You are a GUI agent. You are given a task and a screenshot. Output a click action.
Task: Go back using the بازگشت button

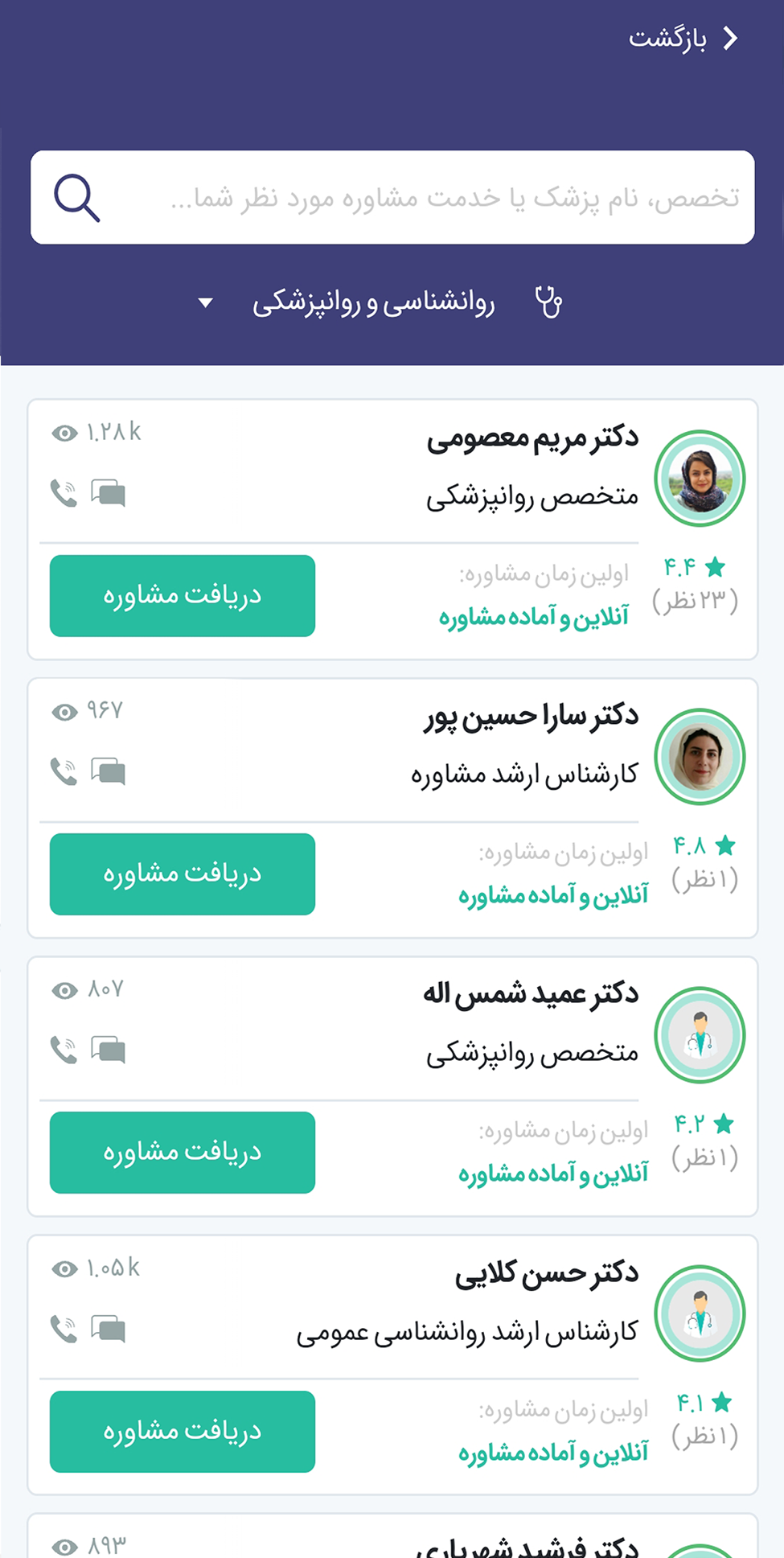tap(683, 38)
